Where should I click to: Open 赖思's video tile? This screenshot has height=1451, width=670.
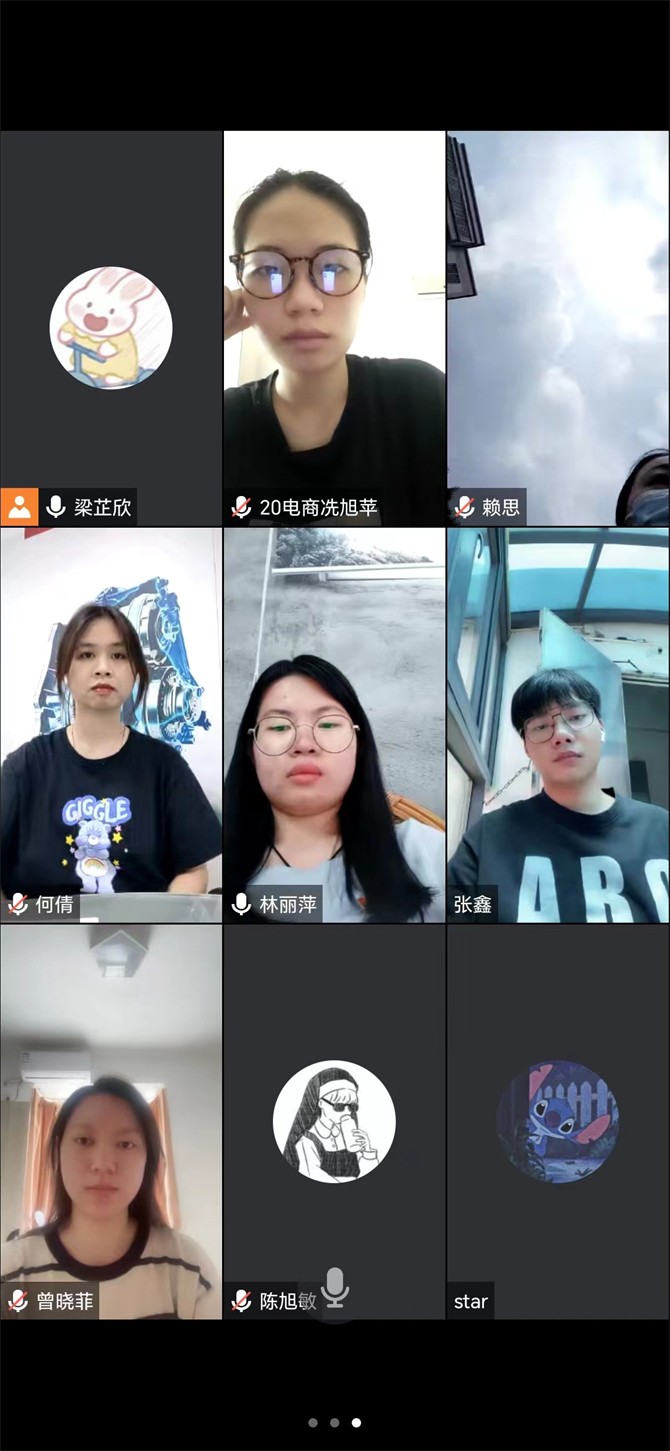[558, 328]
